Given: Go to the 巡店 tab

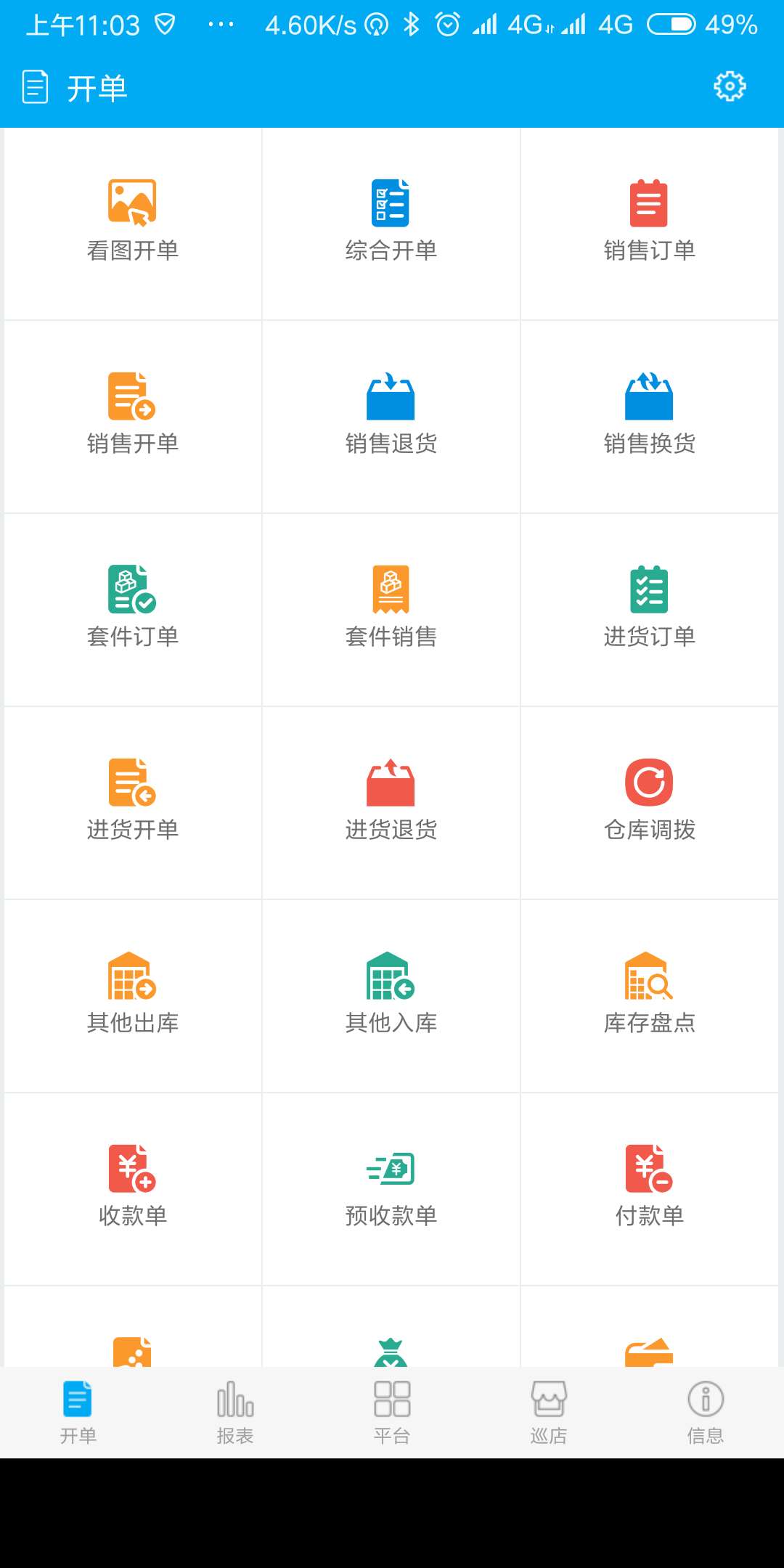Looking at the screenshot, I should (x=549, y=1411).
